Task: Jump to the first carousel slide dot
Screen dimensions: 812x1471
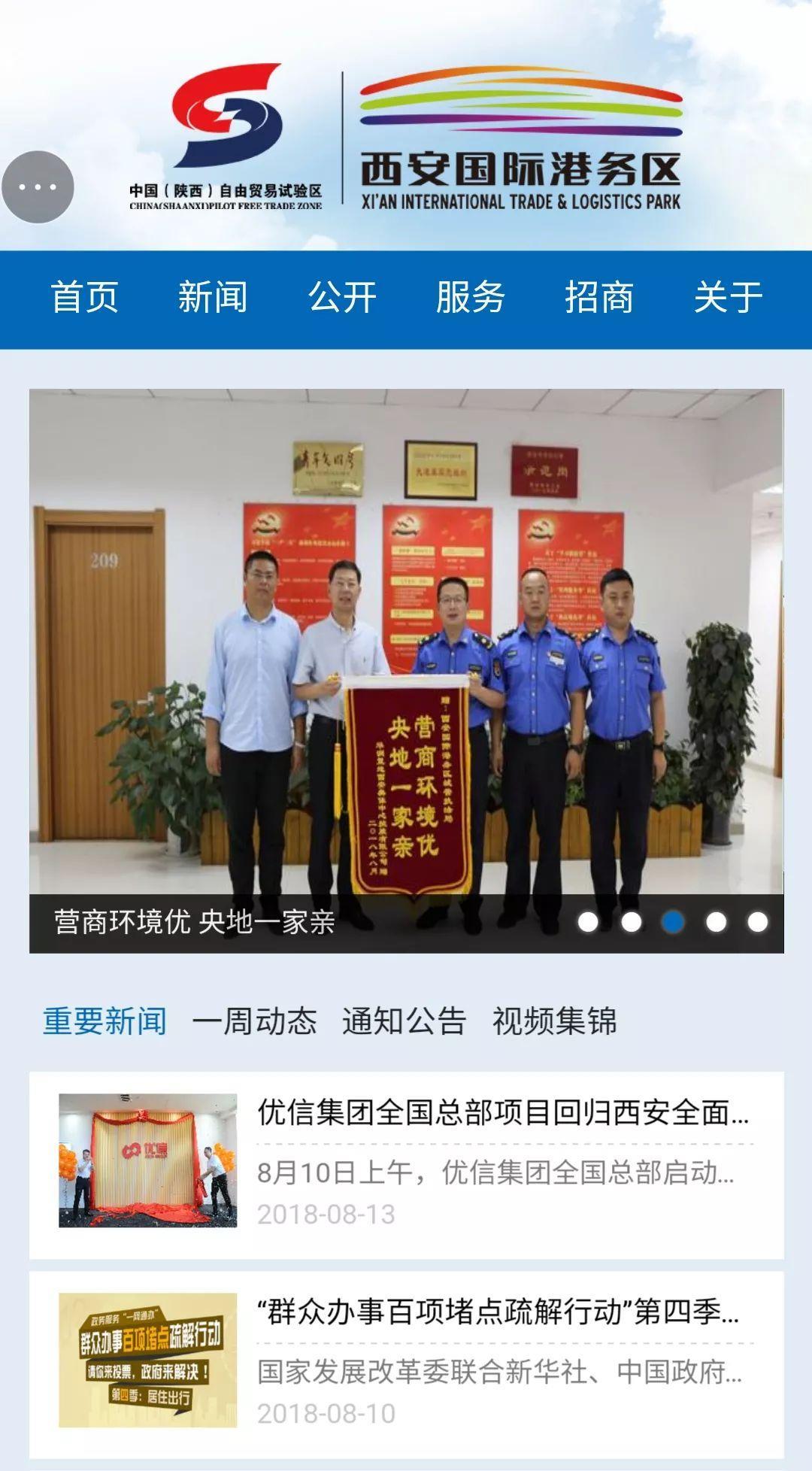Action: click(588, 922)
